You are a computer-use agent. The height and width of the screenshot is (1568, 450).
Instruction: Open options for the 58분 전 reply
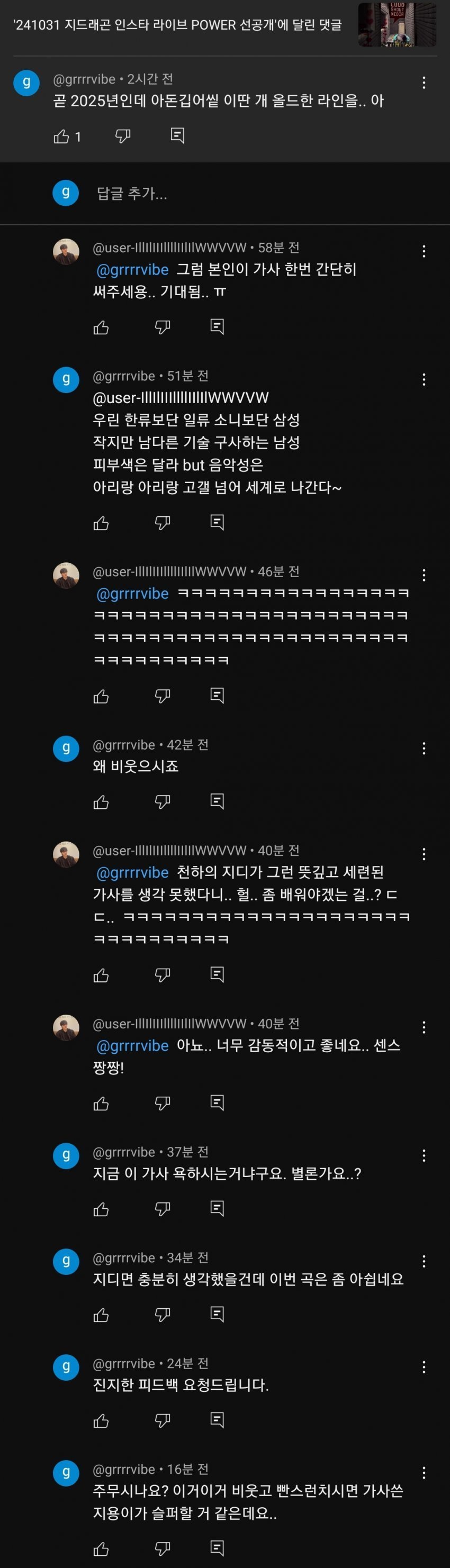pos(424,251)
